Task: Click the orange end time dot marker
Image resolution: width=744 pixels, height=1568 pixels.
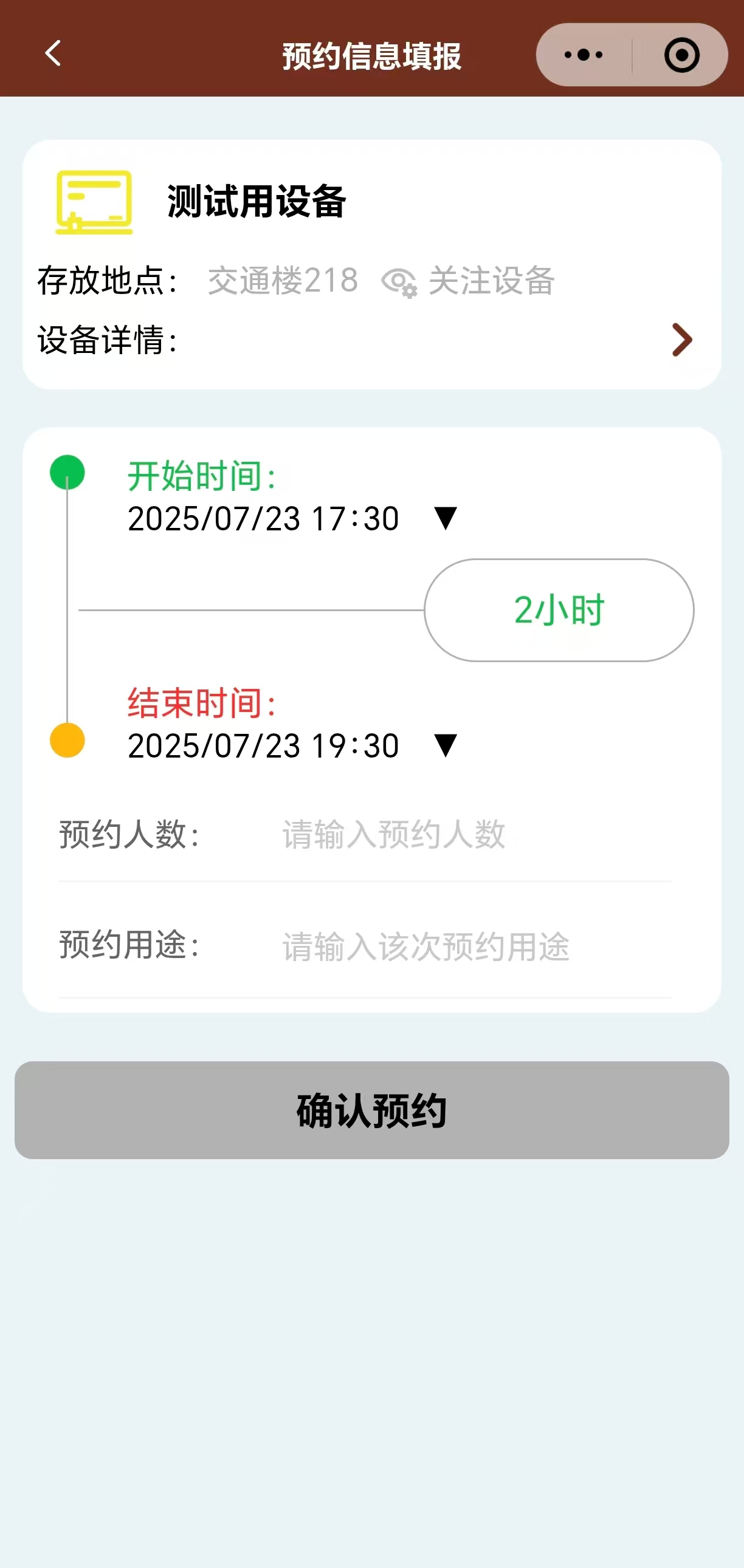Action: 67,740
